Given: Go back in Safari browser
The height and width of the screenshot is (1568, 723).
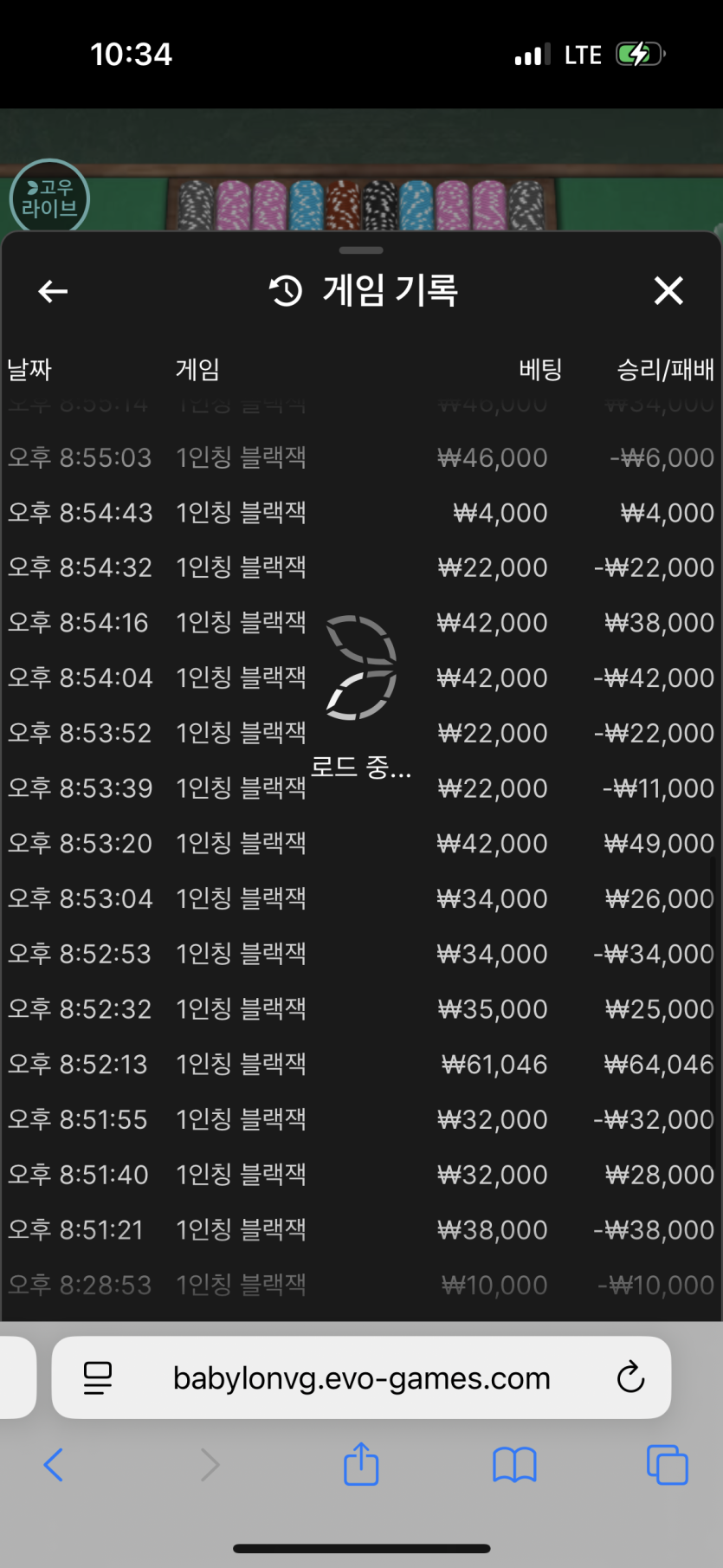Looking at the screenshot, I should (54, 1465).
